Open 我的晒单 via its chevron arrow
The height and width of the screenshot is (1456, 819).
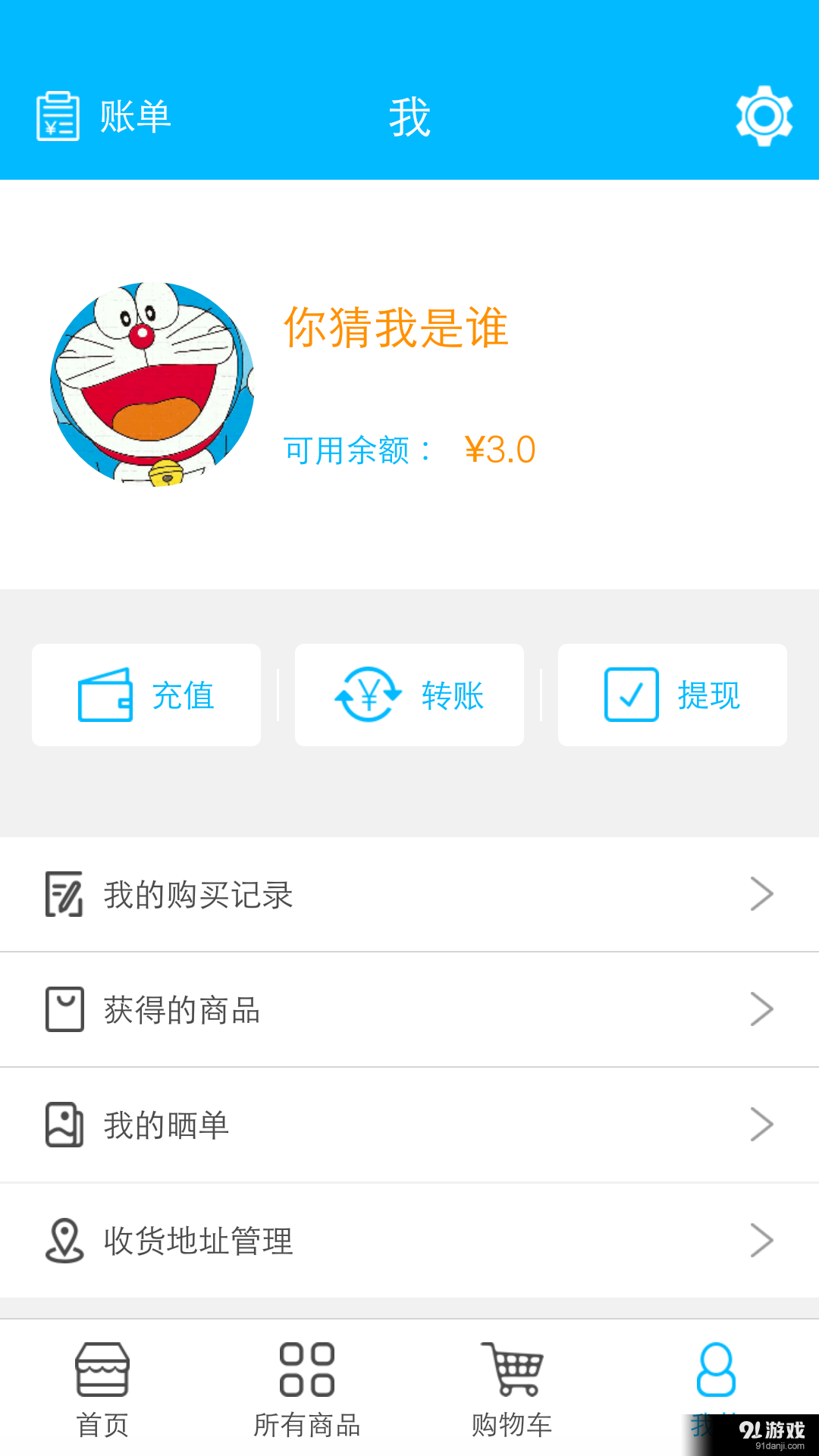(762, 1125)
